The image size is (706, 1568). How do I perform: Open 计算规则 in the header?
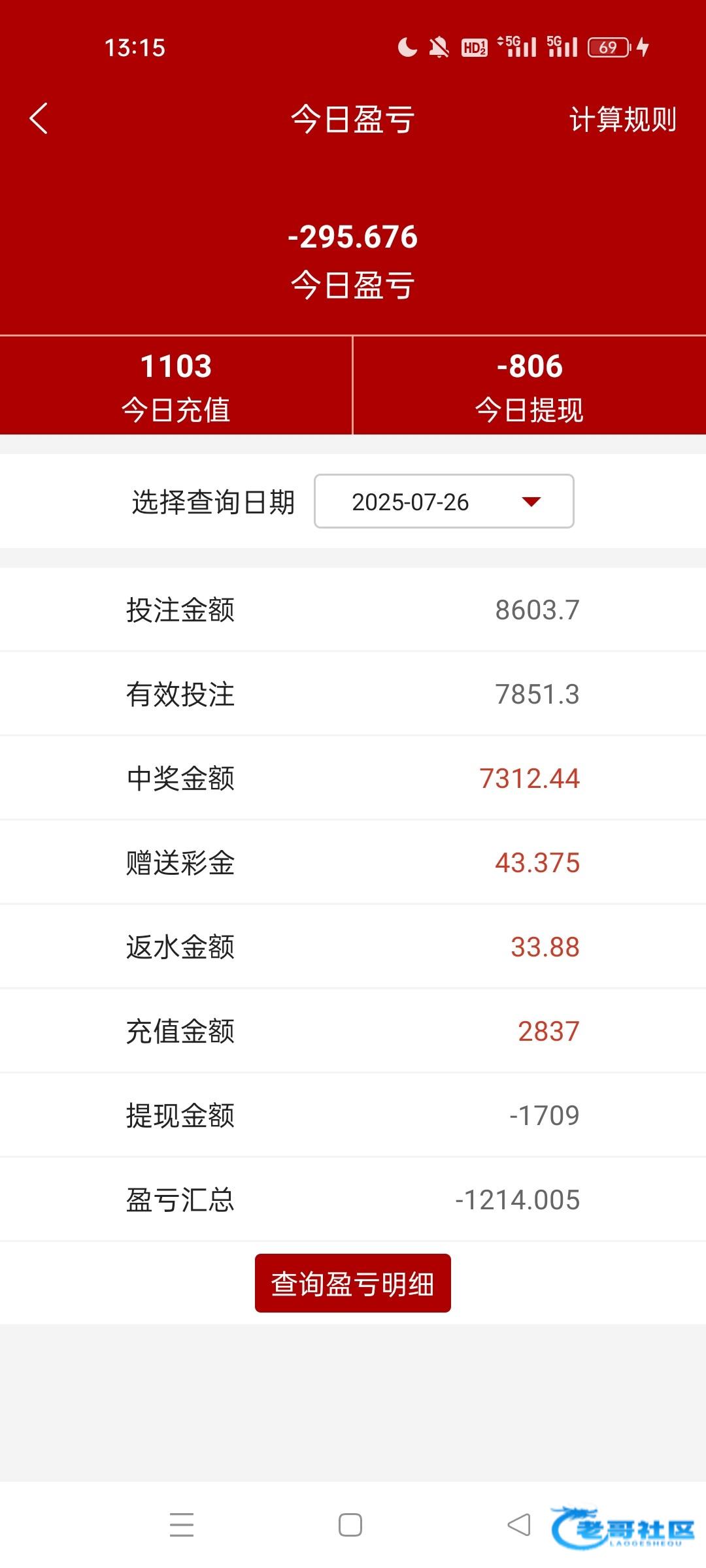point(622,120)
